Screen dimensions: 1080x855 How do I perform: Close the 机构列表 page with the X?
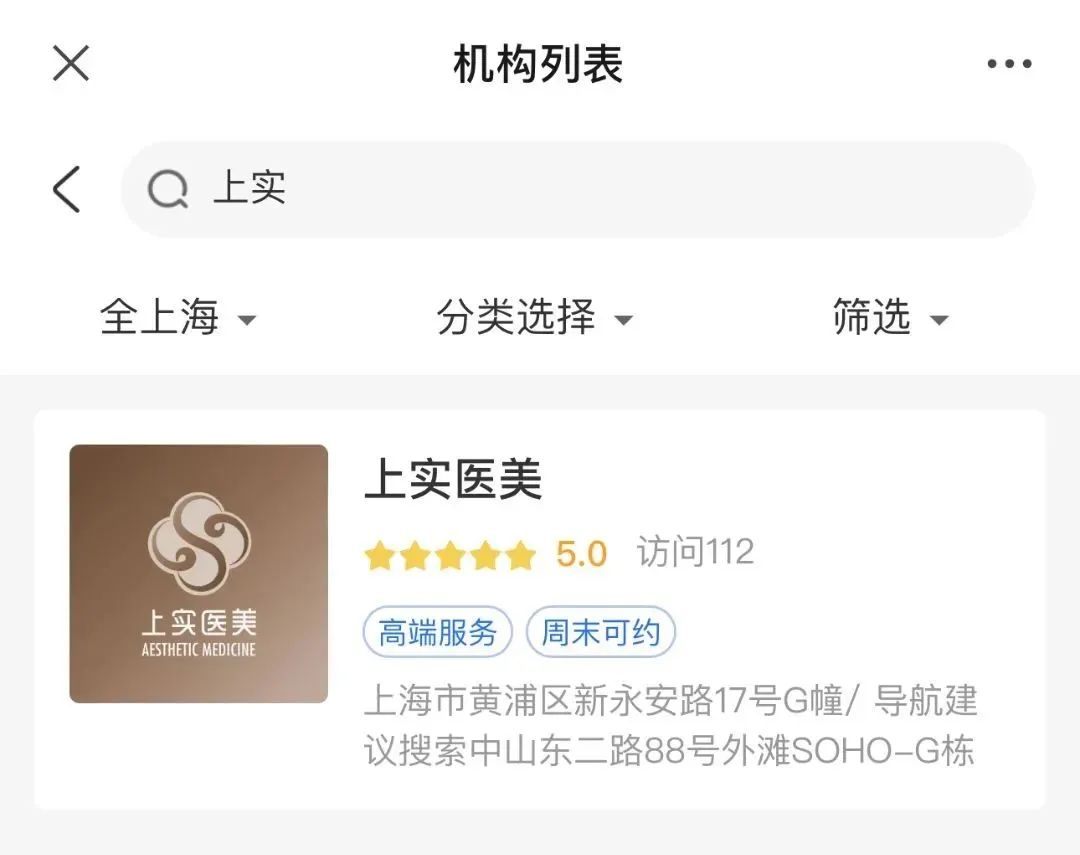tap(71, 64)
